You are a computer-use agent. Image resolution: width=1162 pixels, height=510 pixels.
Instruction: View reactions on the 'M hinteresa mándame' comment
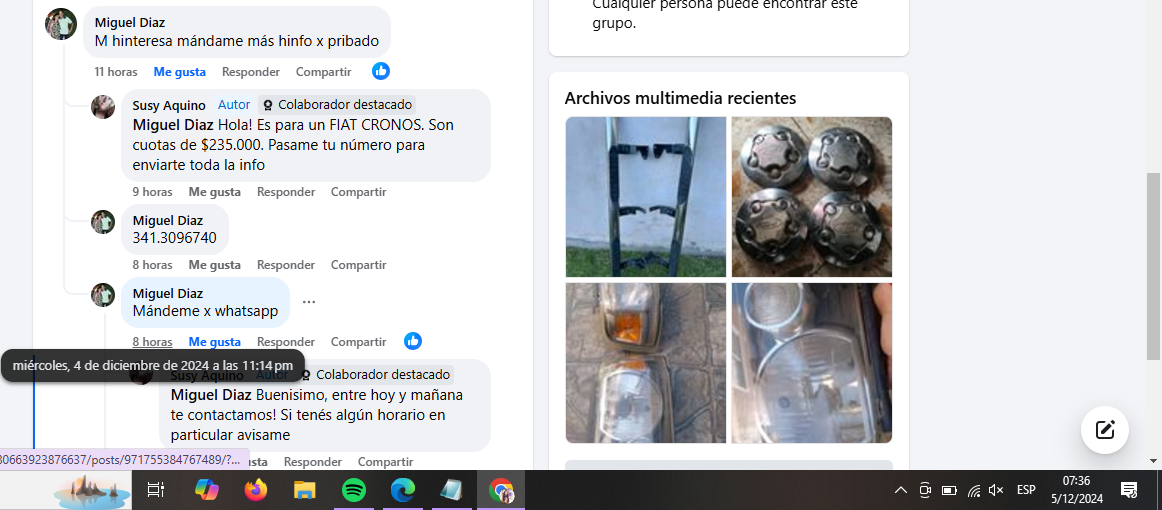click(x=380, y=71)
